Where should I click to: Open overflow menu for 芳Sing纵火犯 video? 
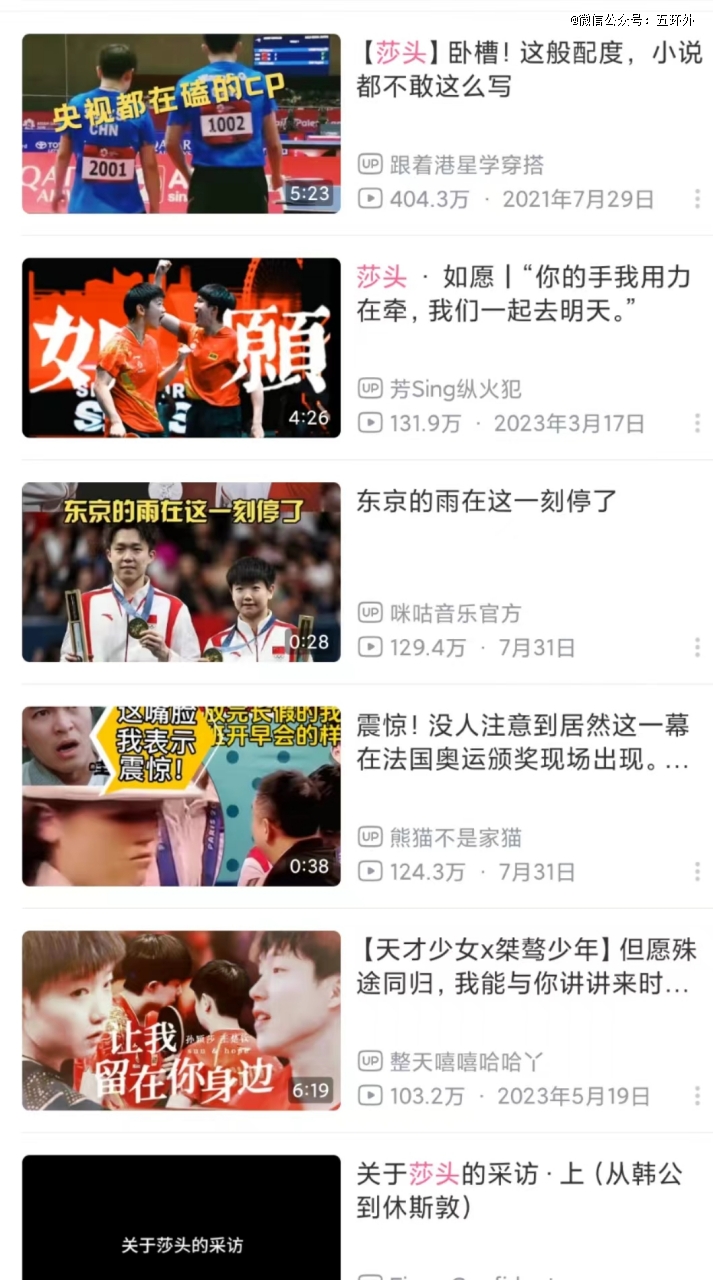697,423
